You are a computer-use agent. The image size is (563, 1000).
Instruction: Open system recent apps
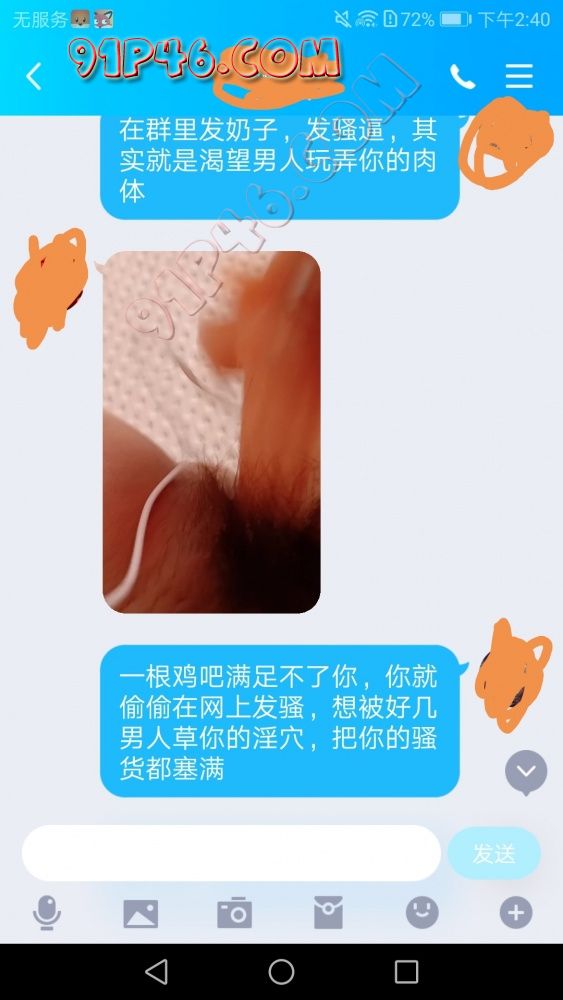[x=406, y=972]
